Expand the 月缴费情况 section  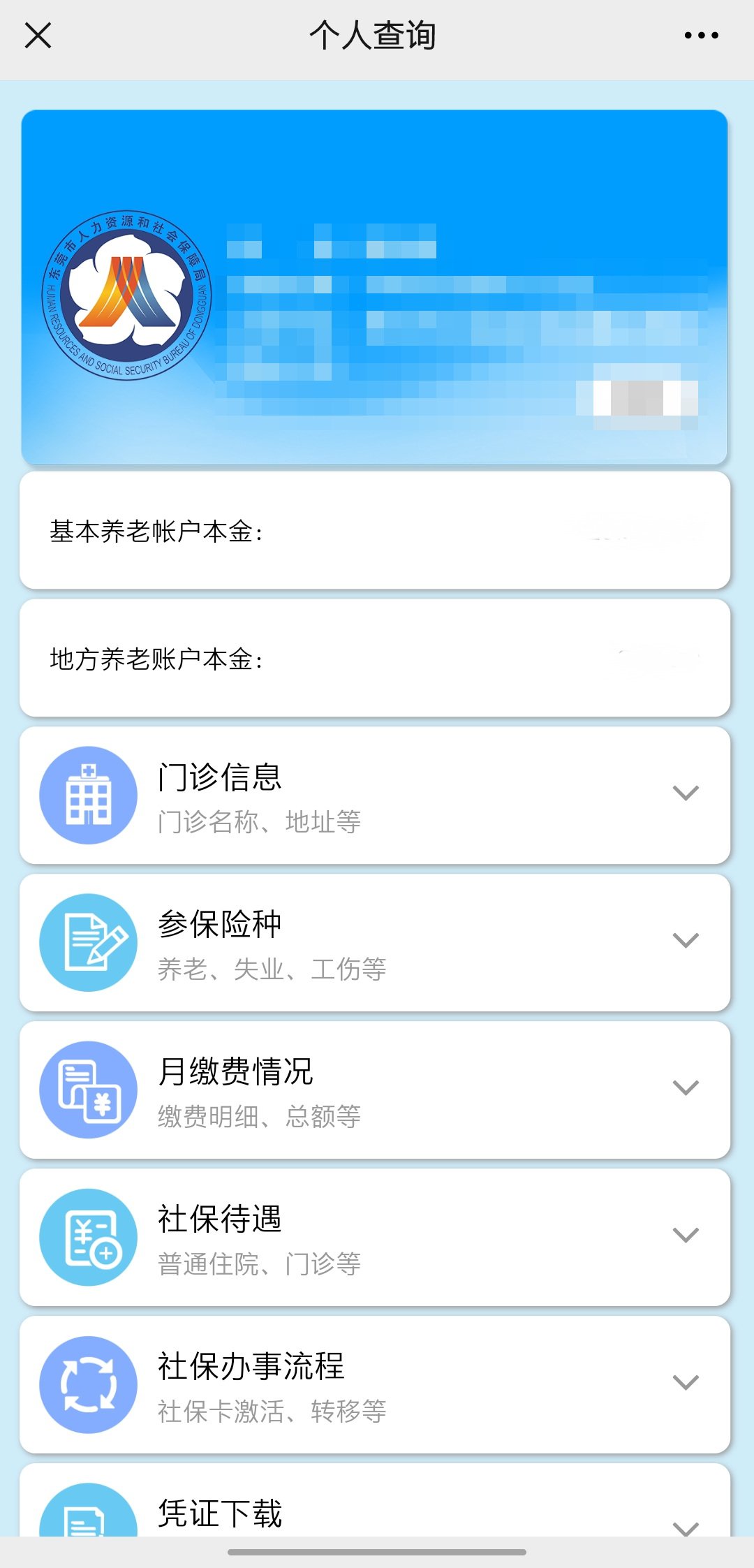tap(685, 1088)
